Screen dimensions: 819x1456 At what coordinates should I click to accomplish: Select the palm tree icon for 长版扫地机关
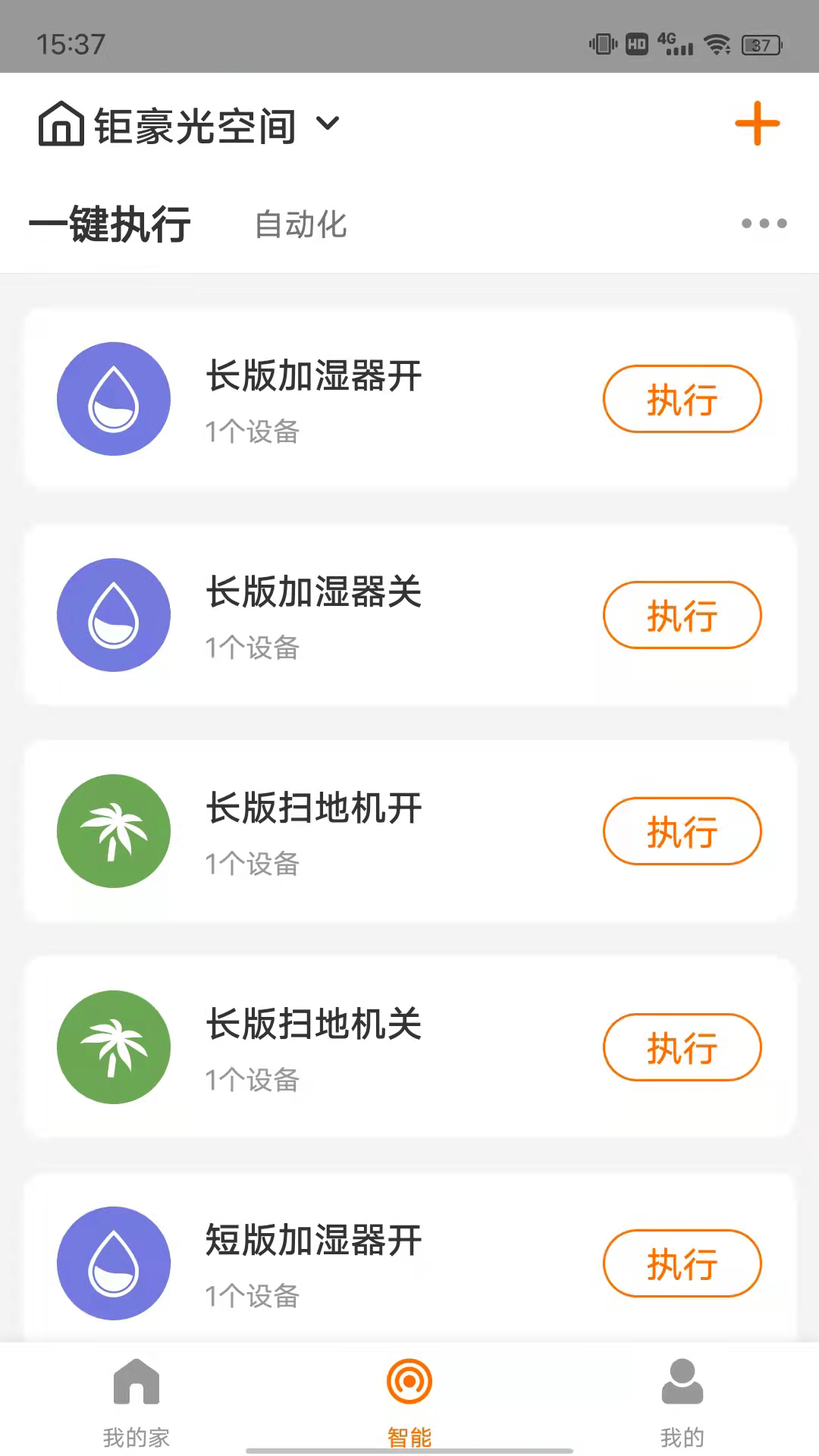click(x=114, y=1047)
